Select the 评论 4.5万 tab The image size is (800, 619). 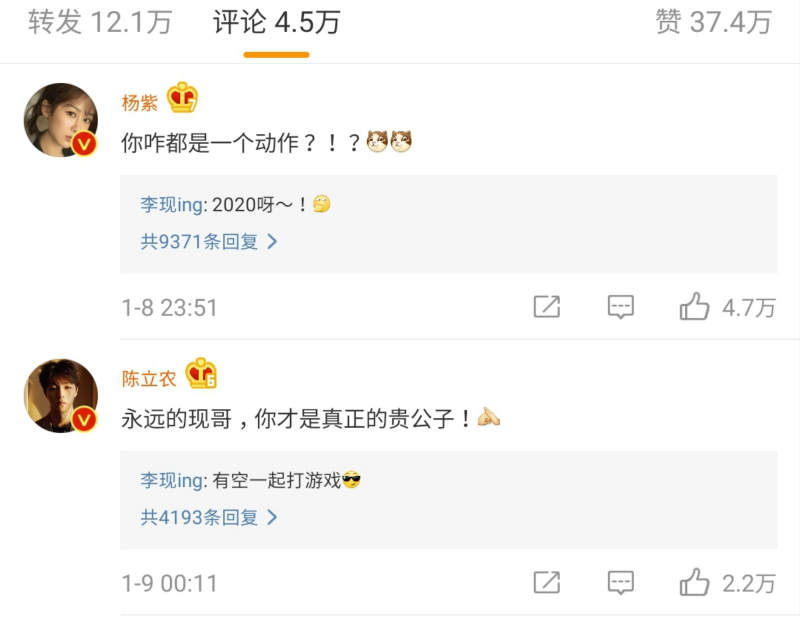tap(276, 23)
